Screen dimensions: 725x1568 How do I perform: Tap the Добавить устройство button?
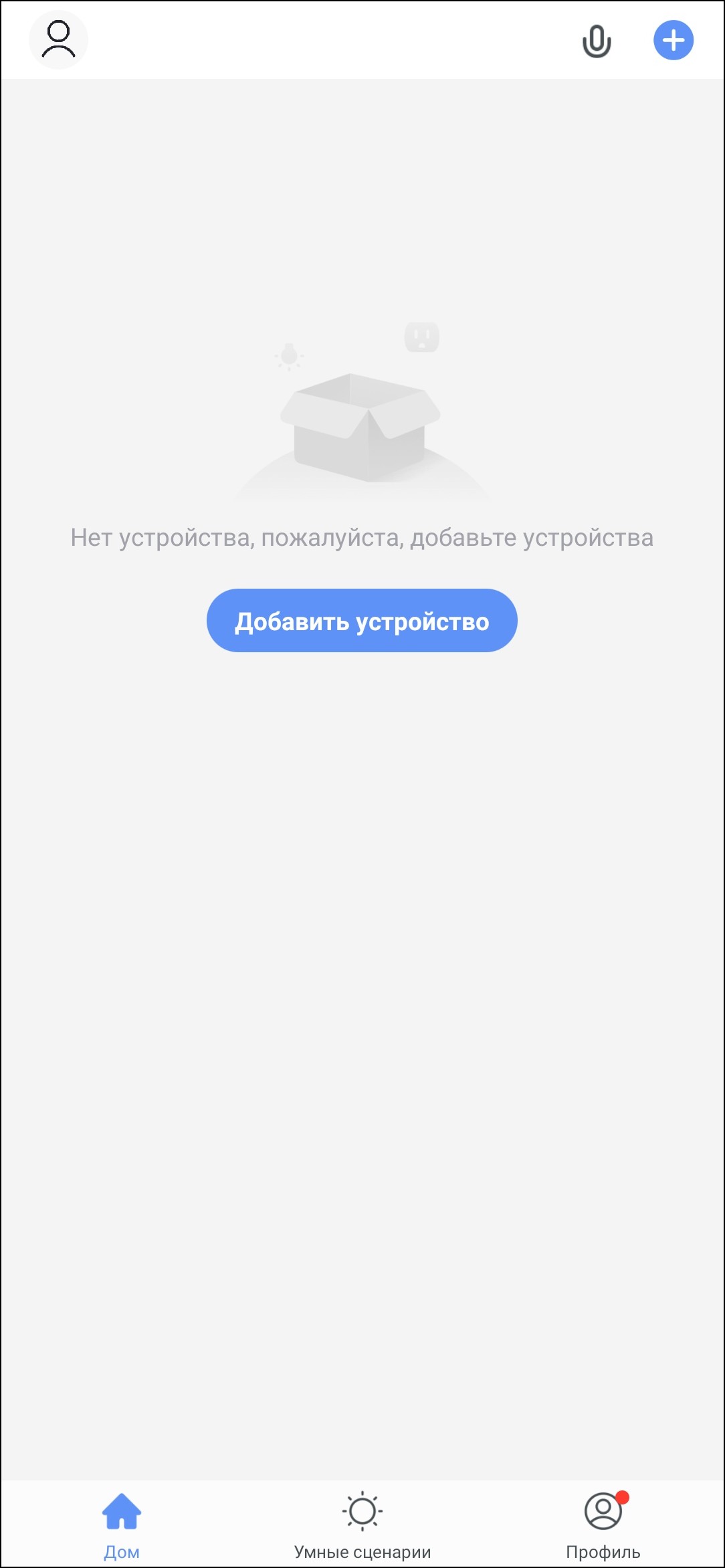pyautogui.click(x=362, y=621)
